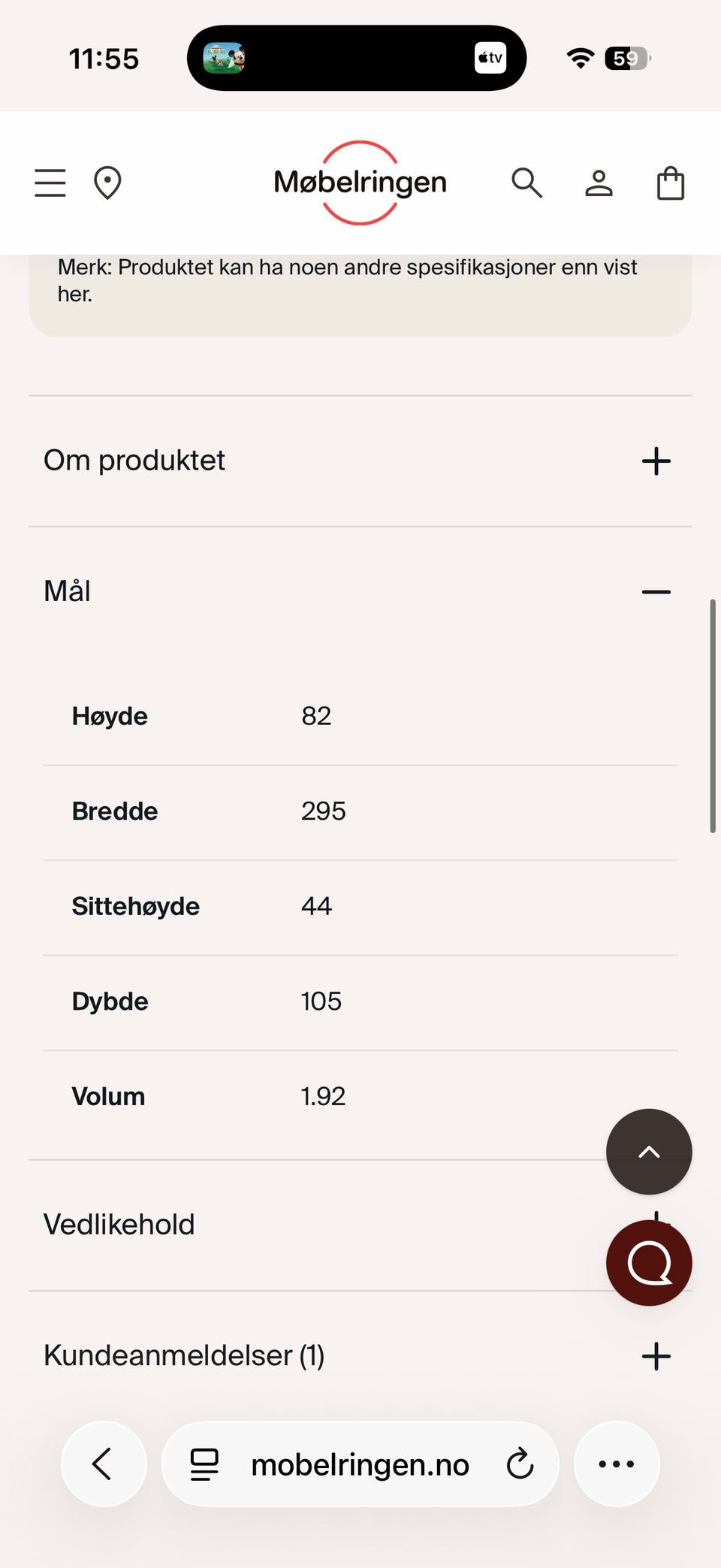The height and width of the screenshot is (1568, 721).
Task: Open the chat bubble button
Action: click(x=649, y=1263)
